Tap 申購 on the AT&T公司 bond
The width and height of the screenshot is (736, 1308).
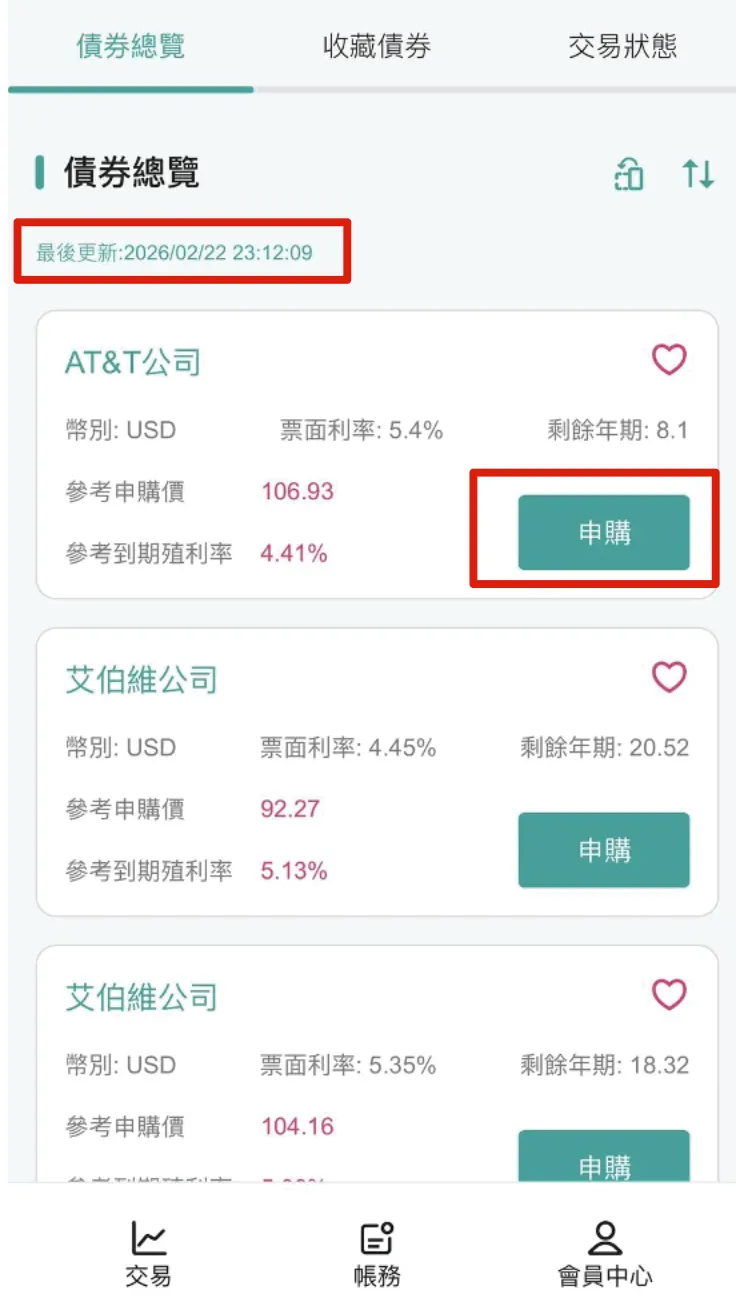tap(603, 532)
